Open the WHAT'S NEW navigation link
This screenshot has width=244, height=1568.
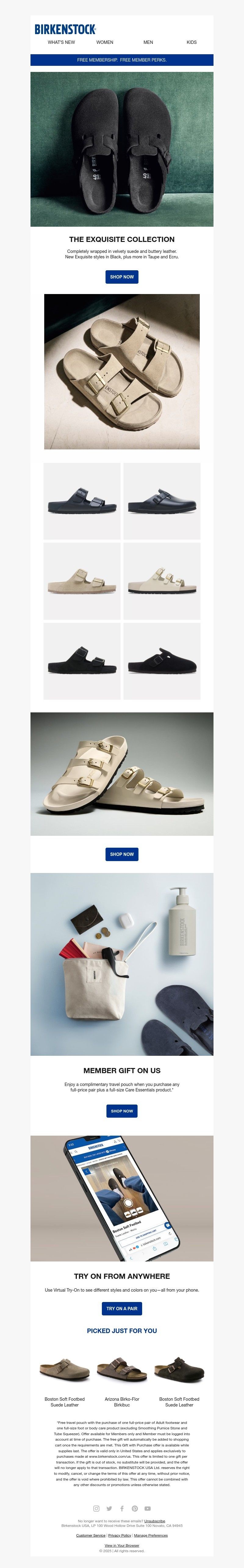(62, 43)
